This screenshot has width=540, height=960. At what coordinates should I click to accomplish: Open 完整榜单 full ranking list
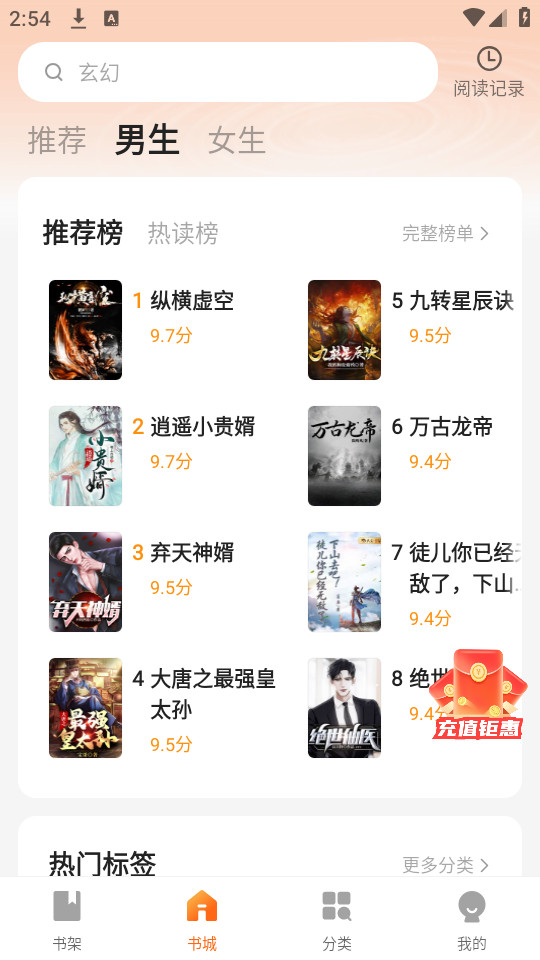(445, 233)
